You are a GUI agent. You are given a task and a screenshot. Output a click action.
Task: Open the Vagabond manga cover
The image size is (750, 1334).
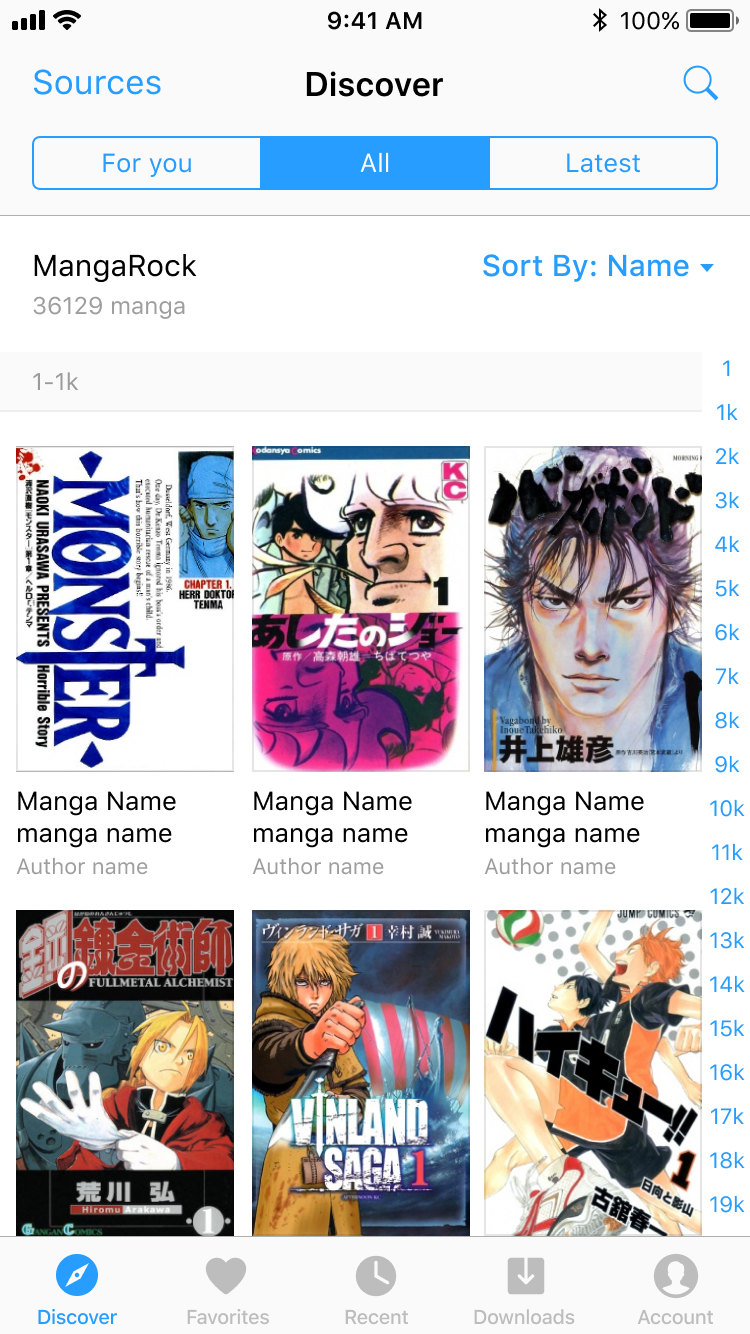pos(593,609)
